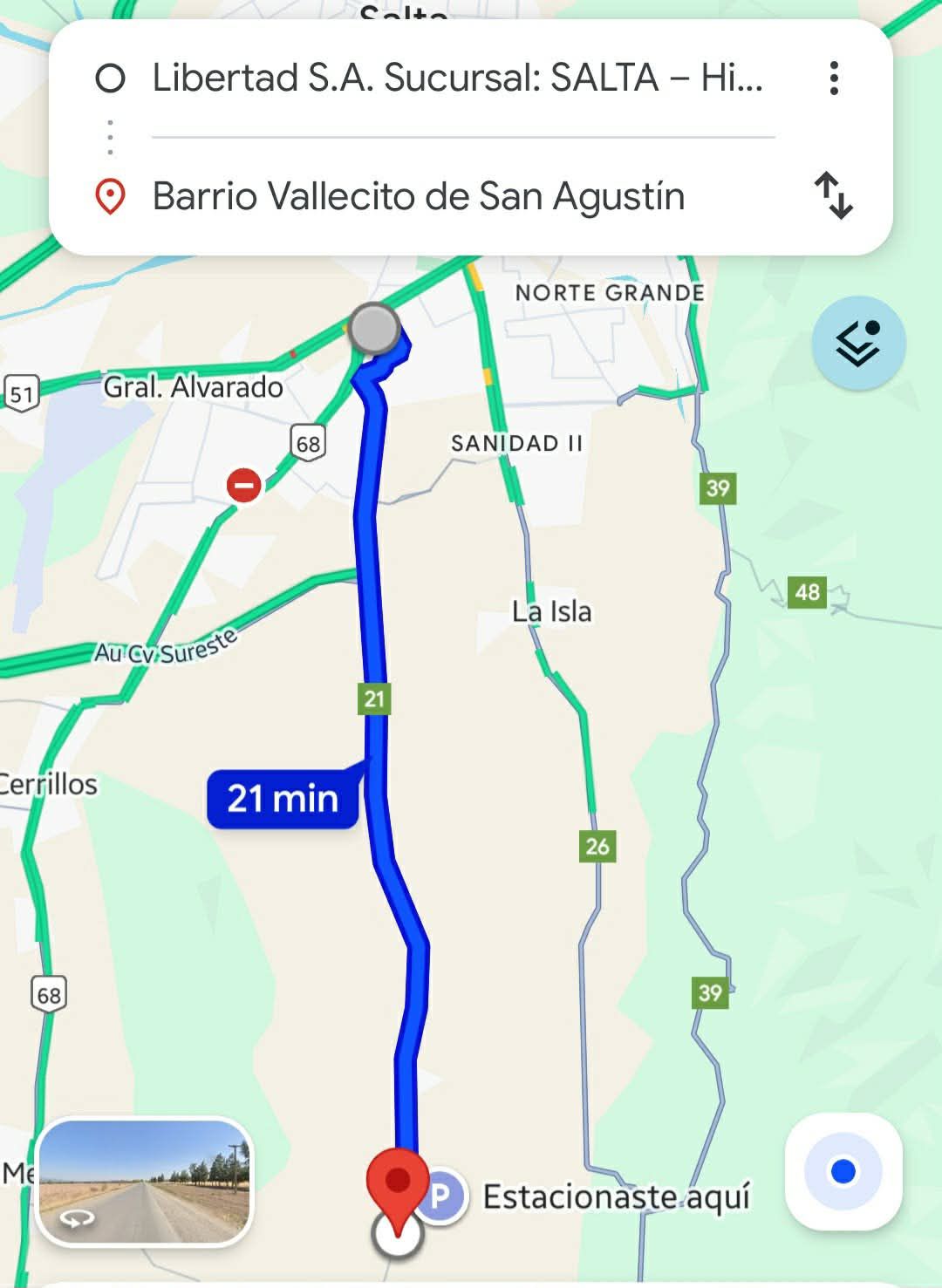Open the map layers selector
Image resolution: width=942 pixels, height=1288 pixels.
tap(858, 343)
